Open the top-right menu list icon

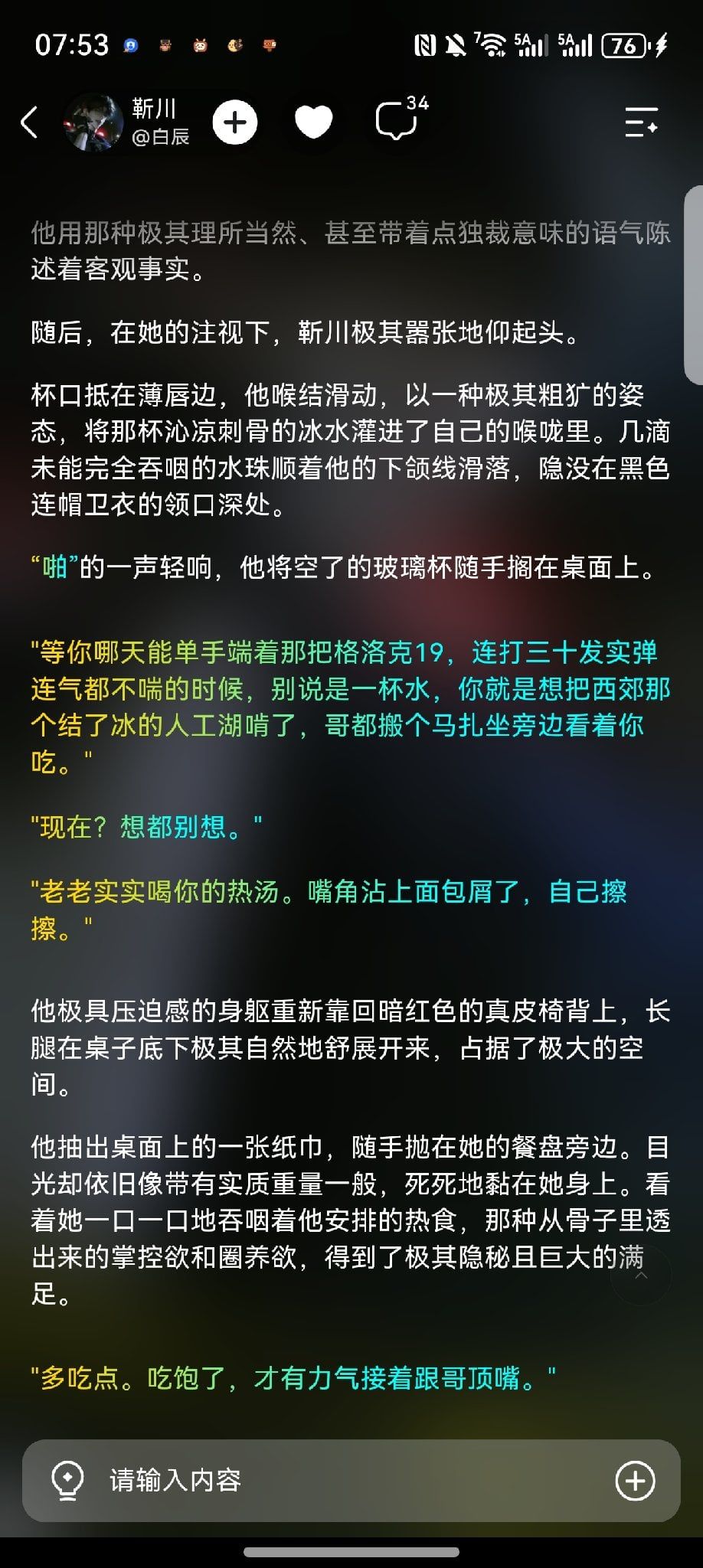click(641, 122)
